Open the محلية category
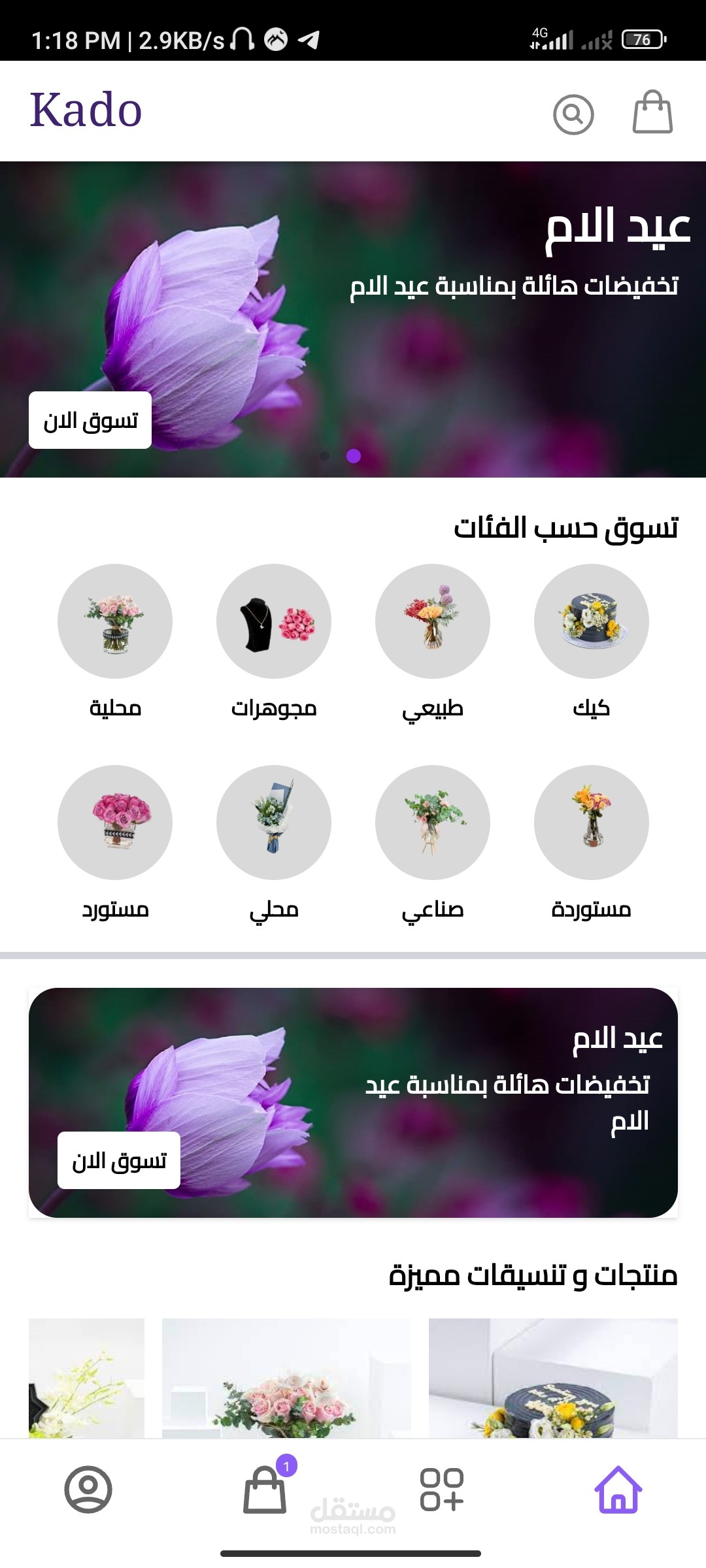The width and height of the screenshot is (706, 1568). [x=115, y=622]
